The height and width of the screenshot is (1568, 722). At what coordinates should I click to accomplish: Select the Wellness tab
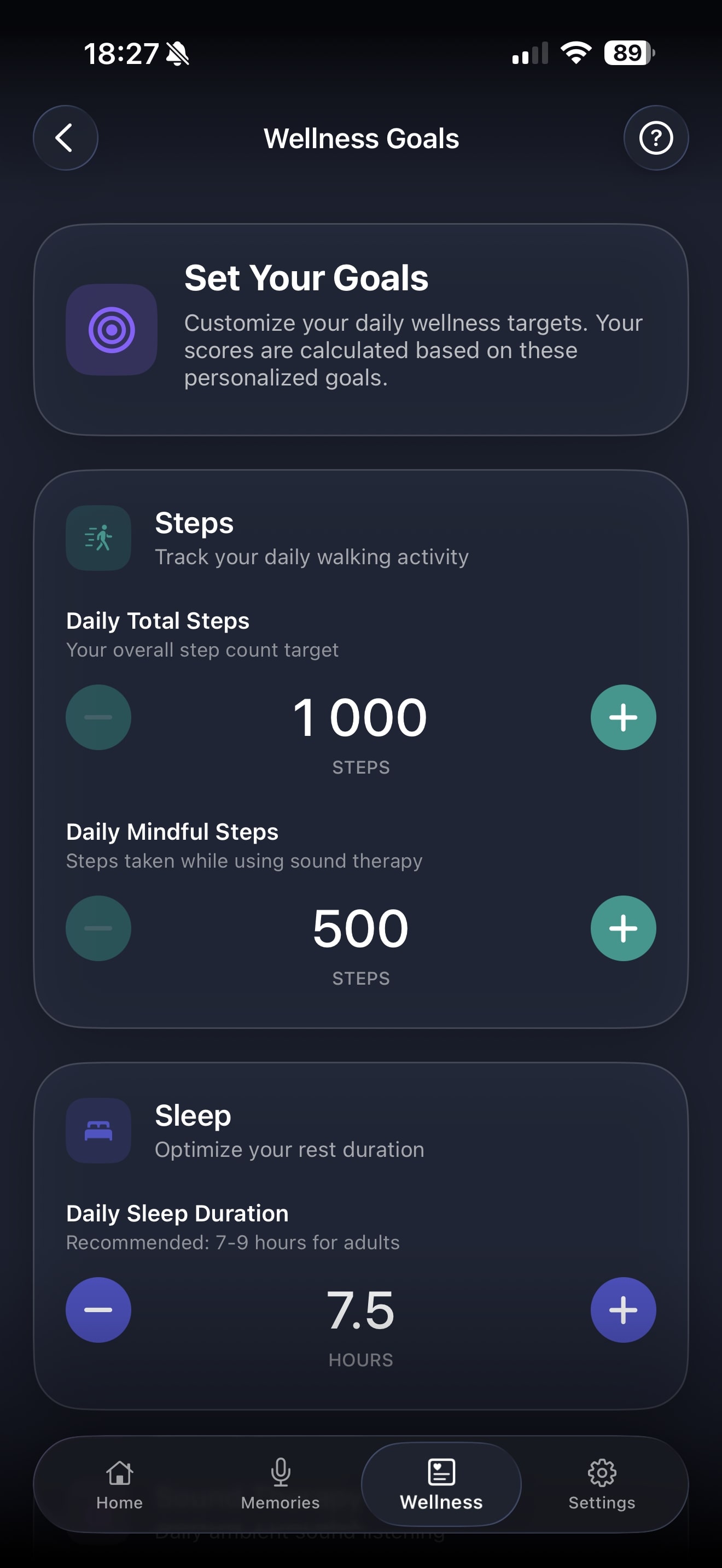click(441, 1484)
